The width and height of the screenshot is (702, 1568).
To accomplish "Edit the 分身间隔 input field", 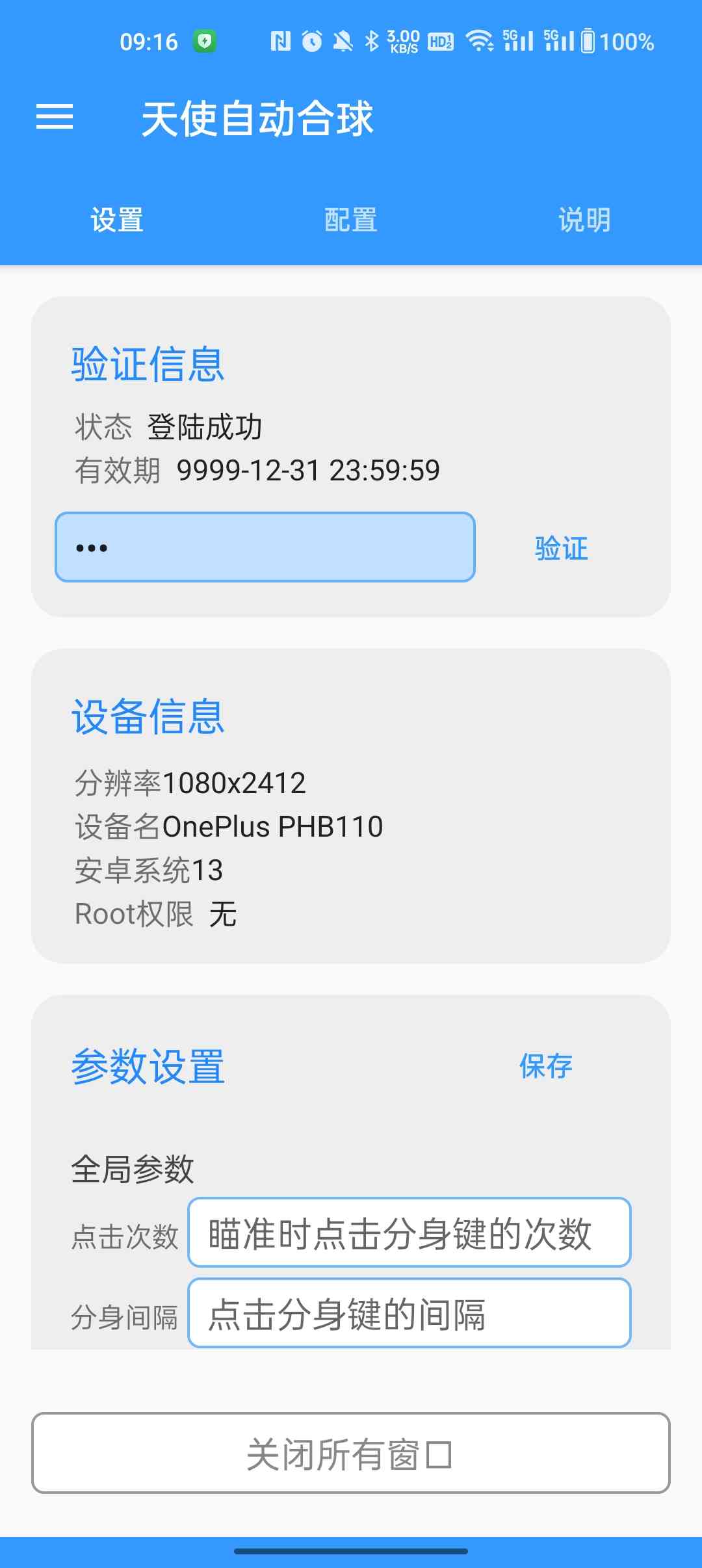I will click(409, 1314).
